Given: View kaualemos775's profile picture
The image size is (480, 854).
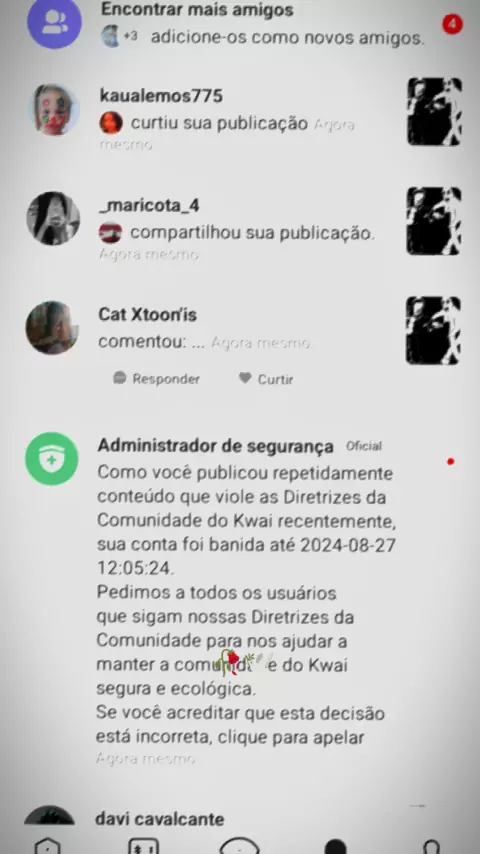Looking at the screenshot, I should pos(53,109).
